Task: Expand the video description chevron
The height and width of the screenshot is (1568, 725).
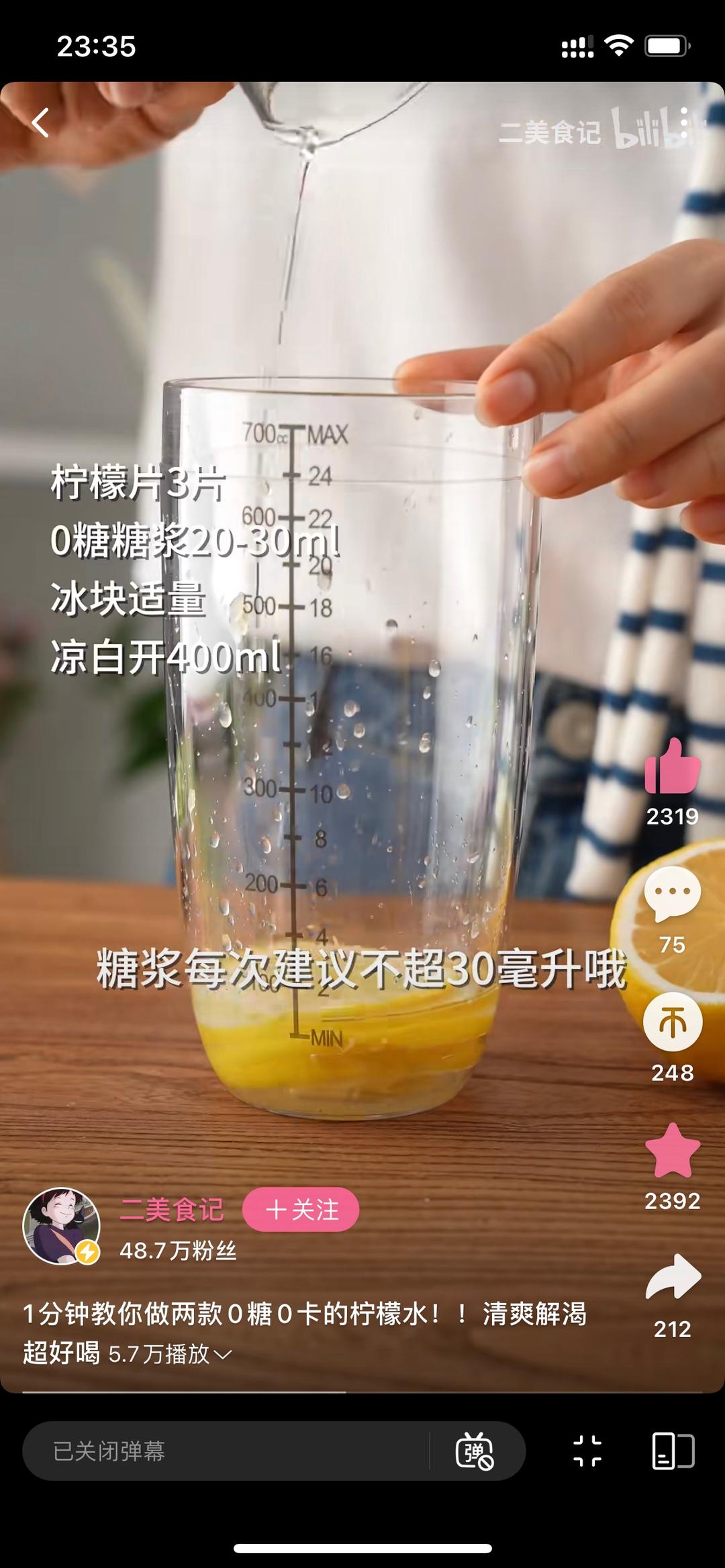Action: coord(224,1355)
